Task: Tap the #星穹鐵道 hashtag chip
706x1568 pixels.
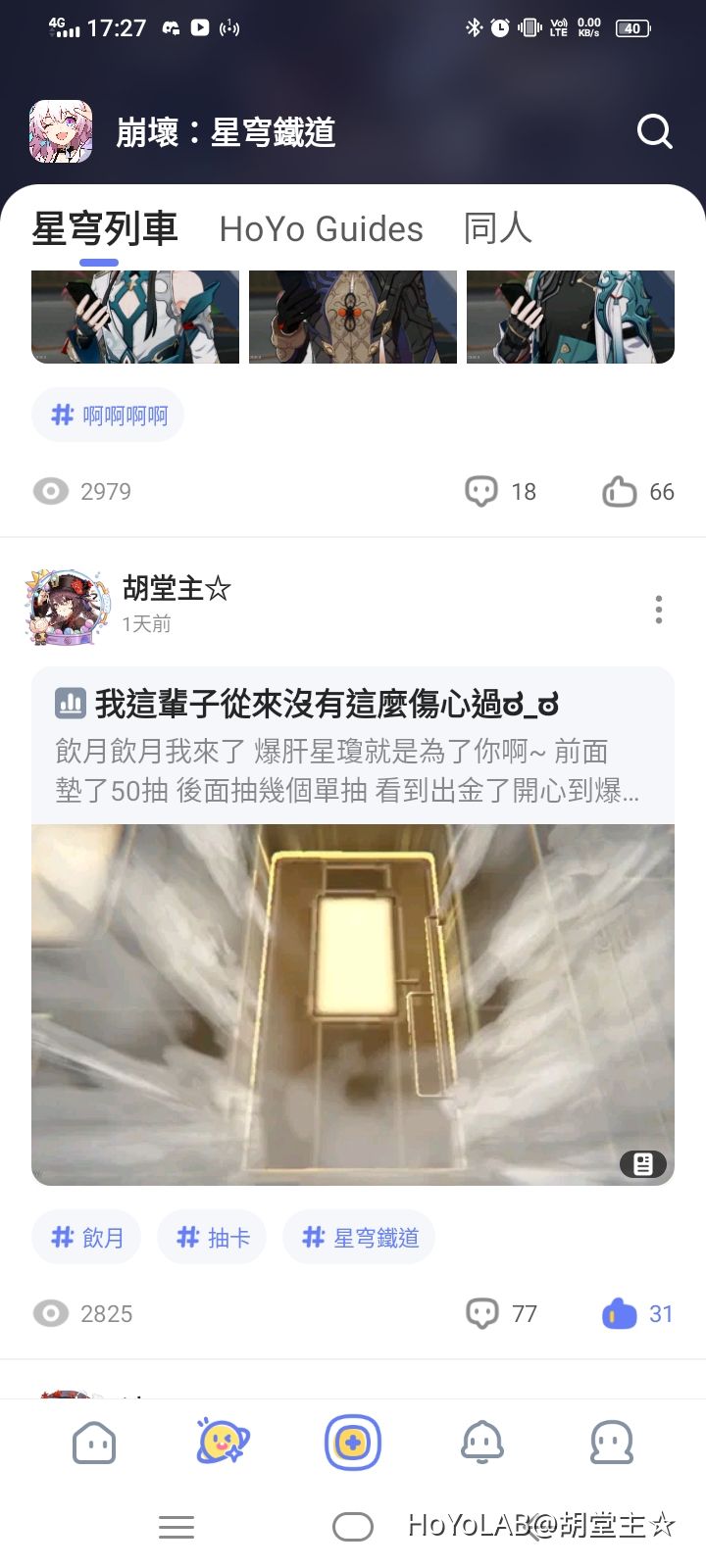Action: (x=359, y=1238)
